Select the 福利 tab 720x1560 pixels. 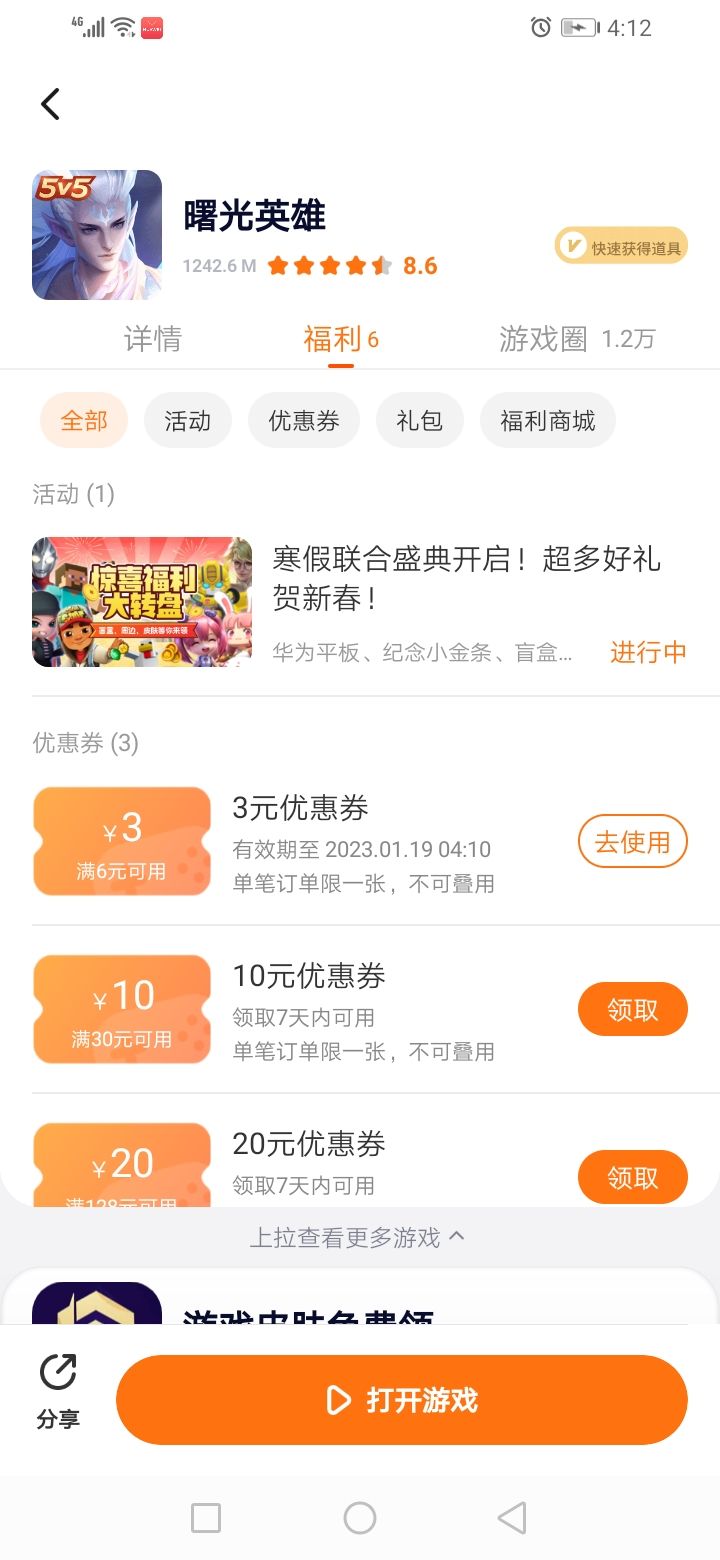pos(340,339)
